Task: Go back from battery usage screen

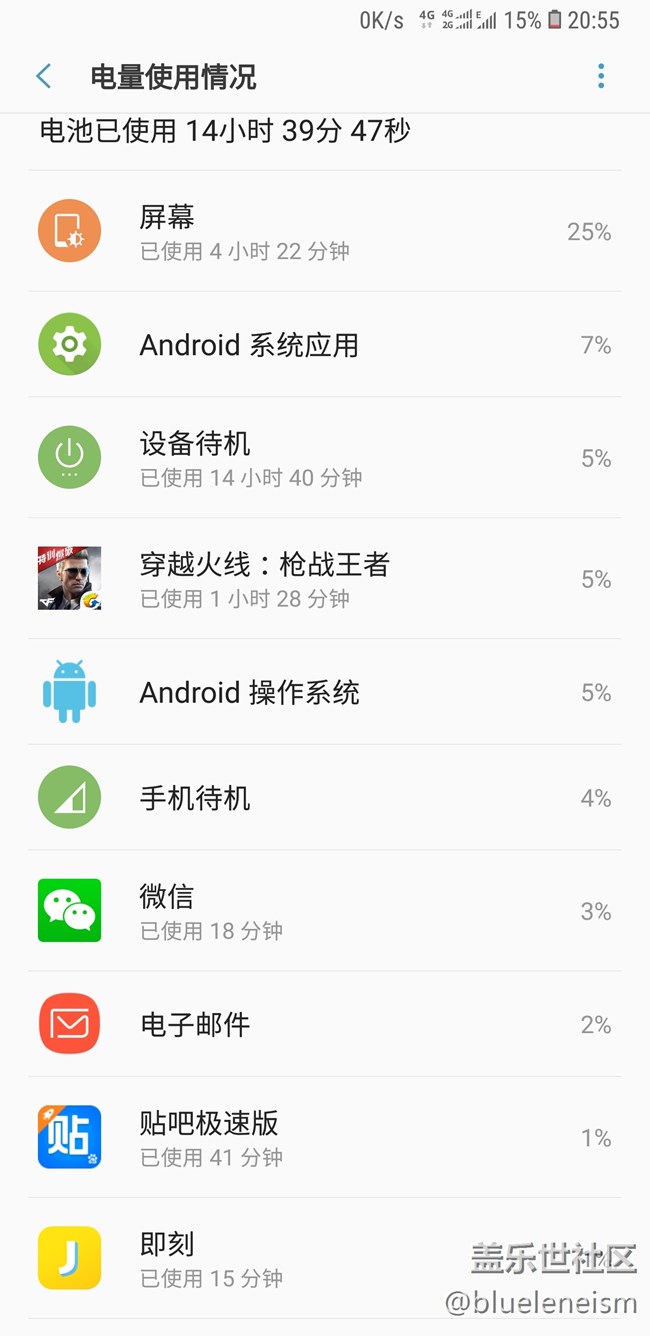Action: 43,76
